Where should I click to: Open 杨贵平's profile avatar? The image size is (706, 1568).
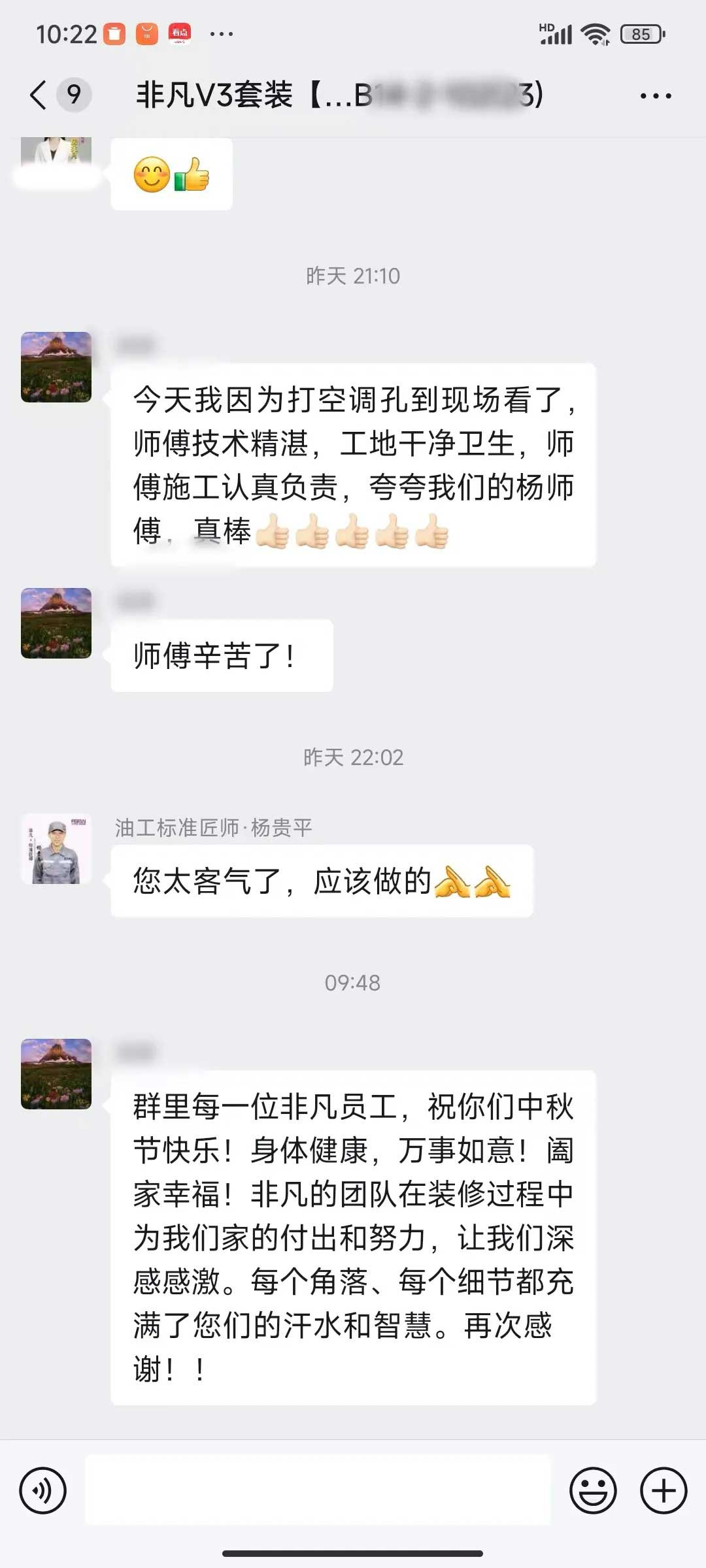click(56, 849)
